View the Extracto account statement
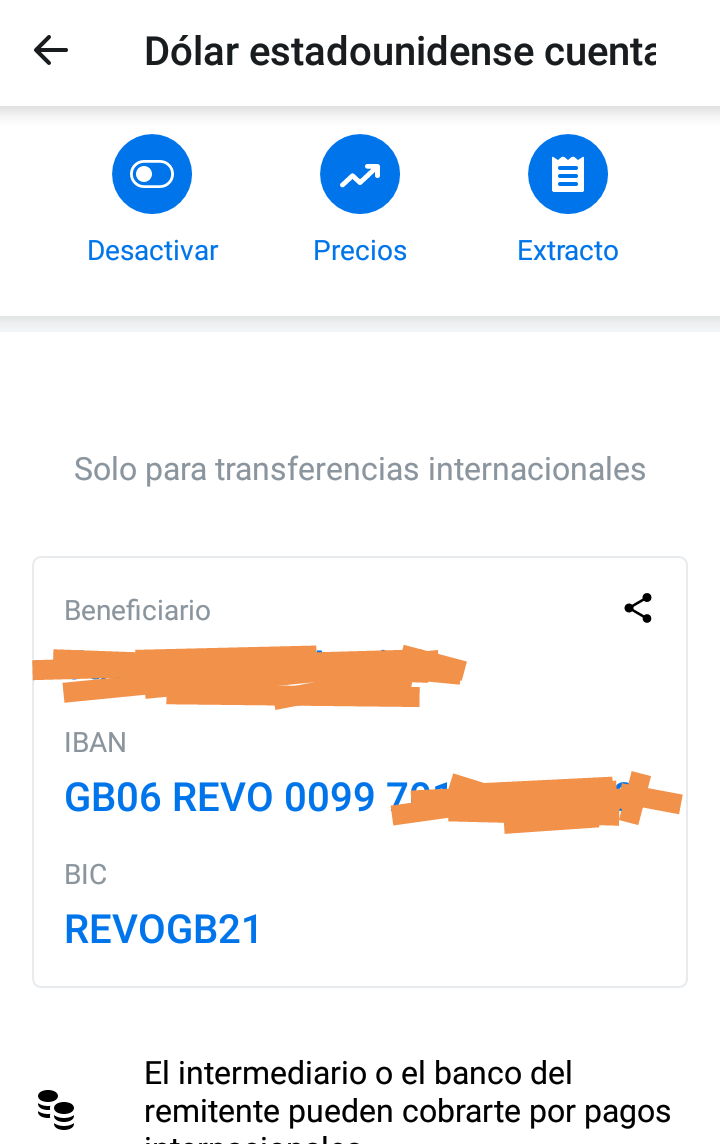 [568, 175]
